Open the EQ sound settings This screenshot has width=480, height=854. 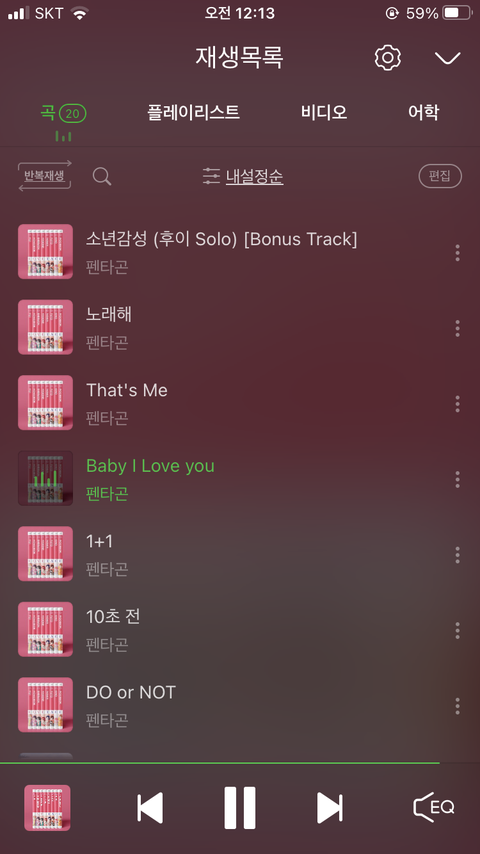coord(434,807)
